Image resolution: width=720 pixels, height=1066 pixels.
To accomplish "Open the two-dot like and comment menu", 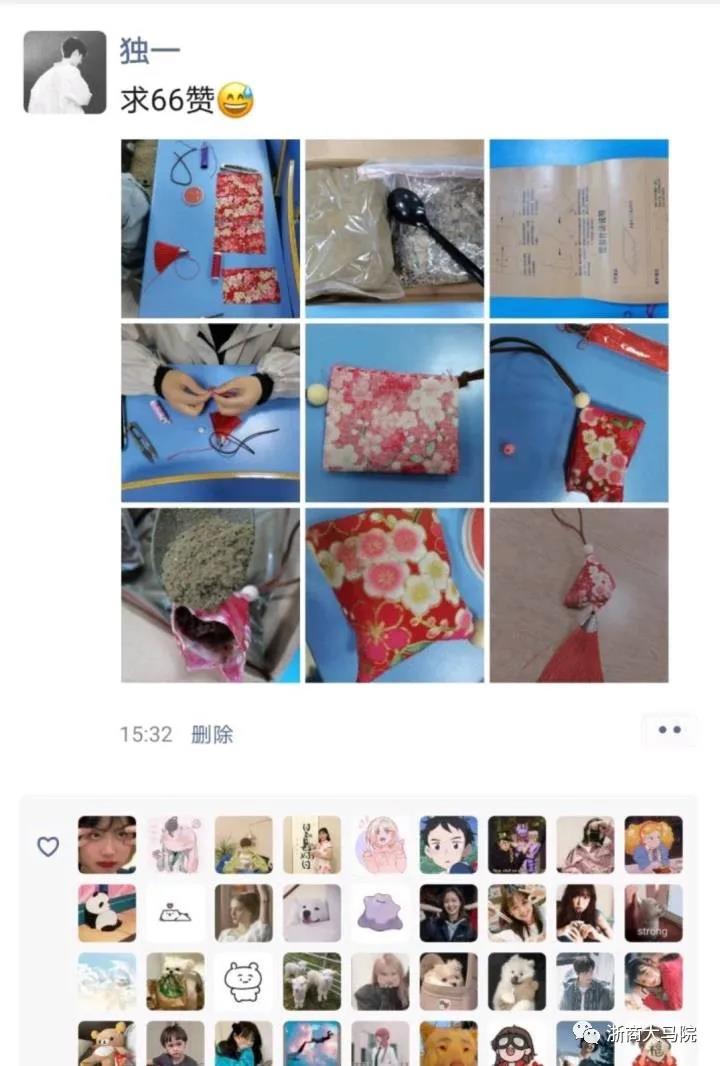I will [669, 731].
